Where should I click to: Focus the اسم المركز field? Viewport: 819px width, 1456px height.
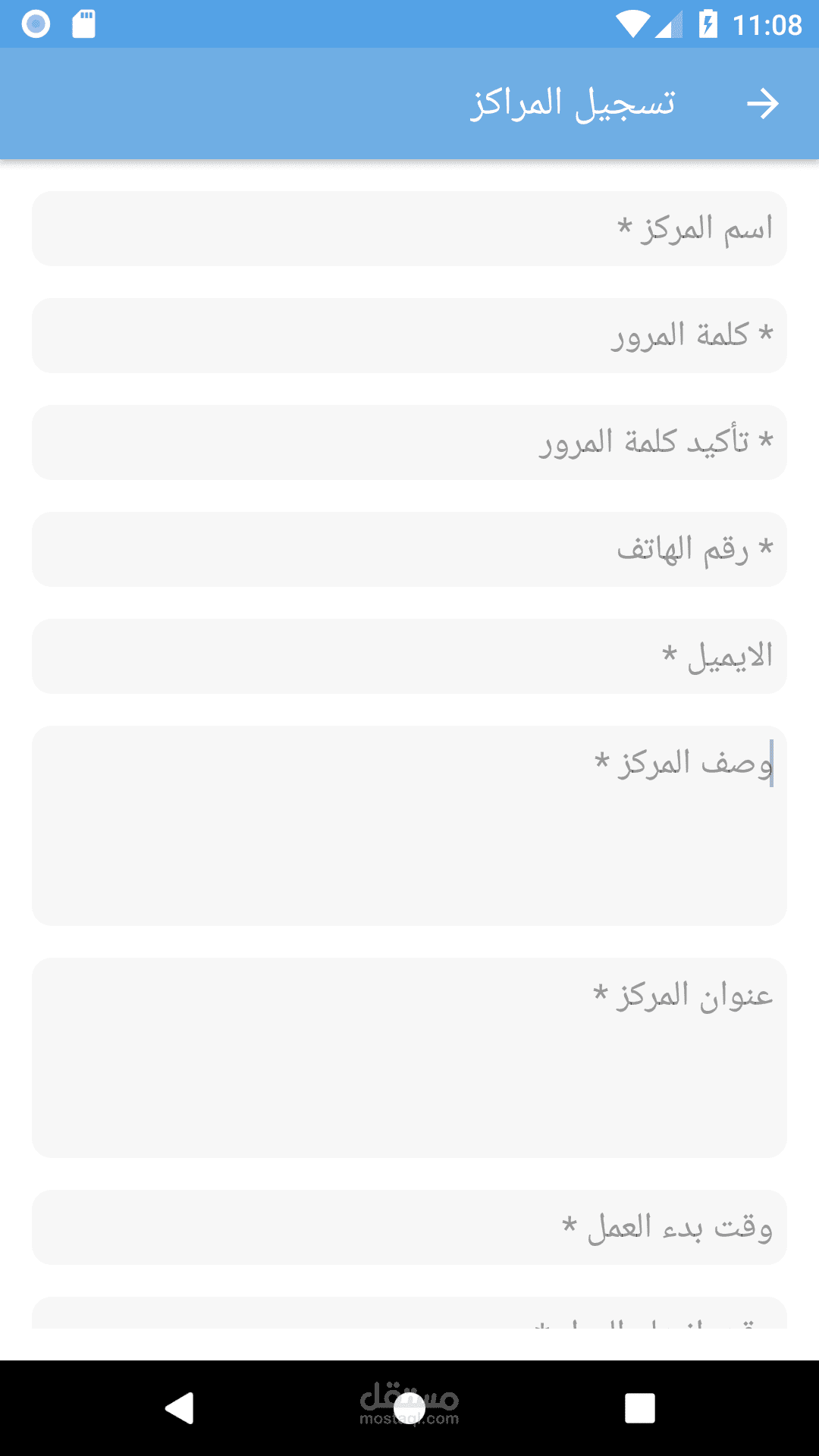[x=409, y=228]
